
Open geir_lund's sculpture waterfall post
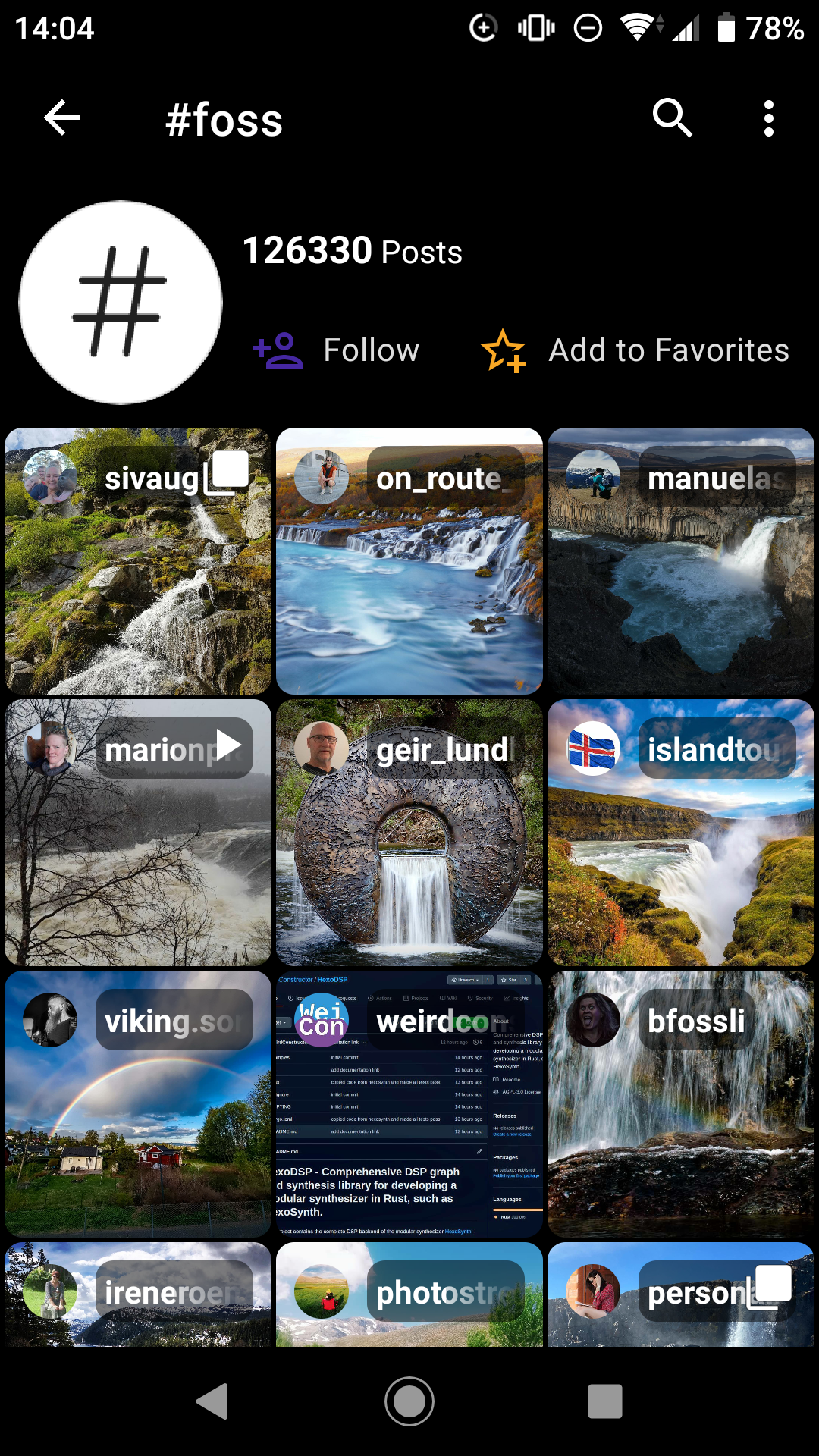pyautogui.click(x=409, y=833)
